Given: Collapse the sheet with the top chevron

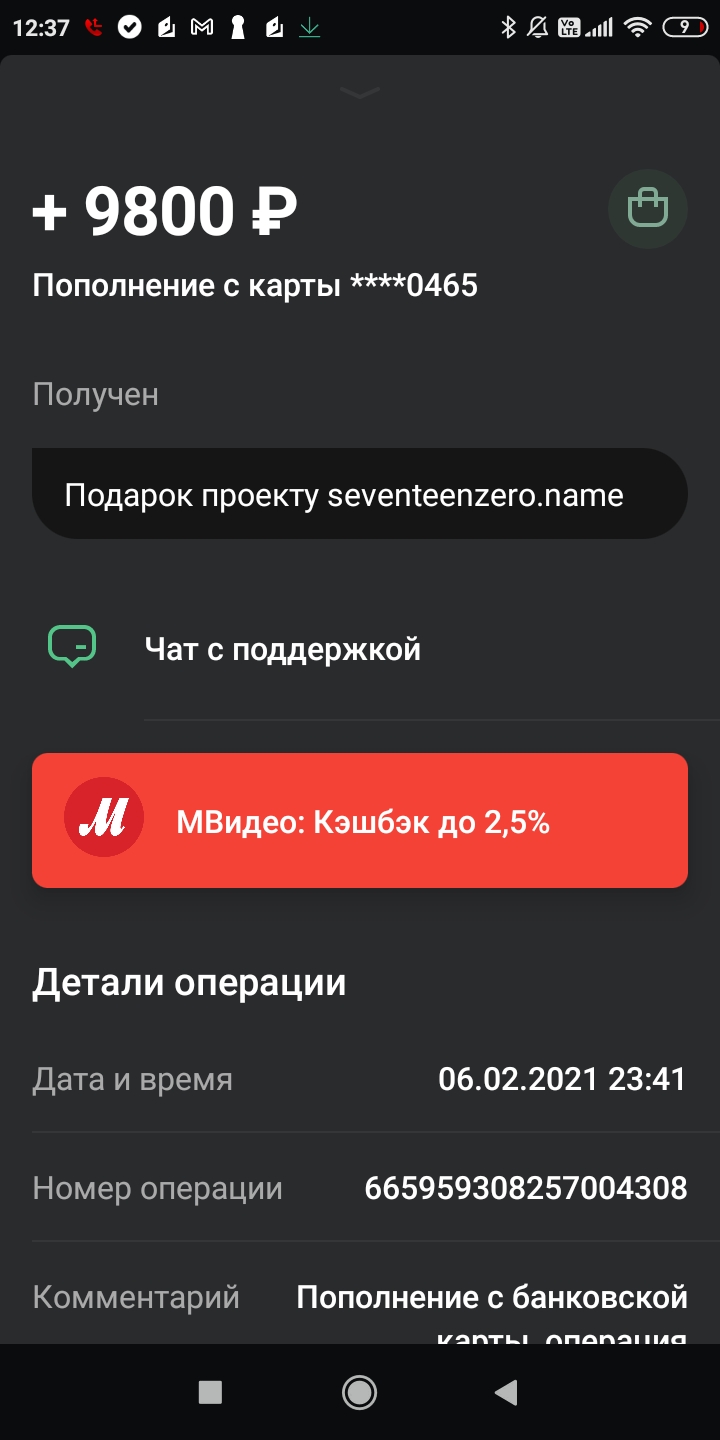Looking at the screenshot, I should [360, 92].
